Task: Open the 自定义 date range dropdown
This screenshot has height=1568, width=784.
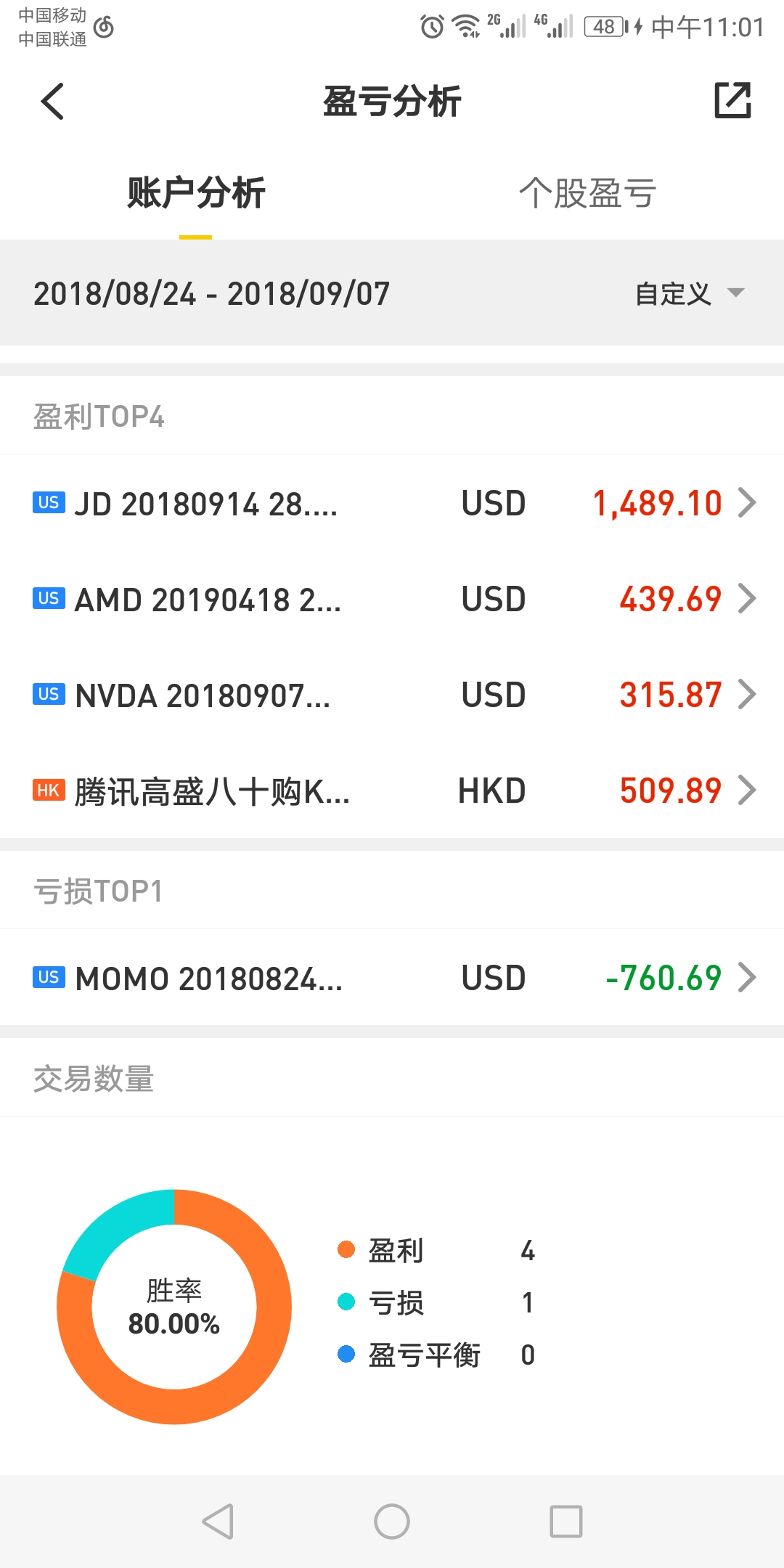Action: pyautogui.click(x=690, y=293)
